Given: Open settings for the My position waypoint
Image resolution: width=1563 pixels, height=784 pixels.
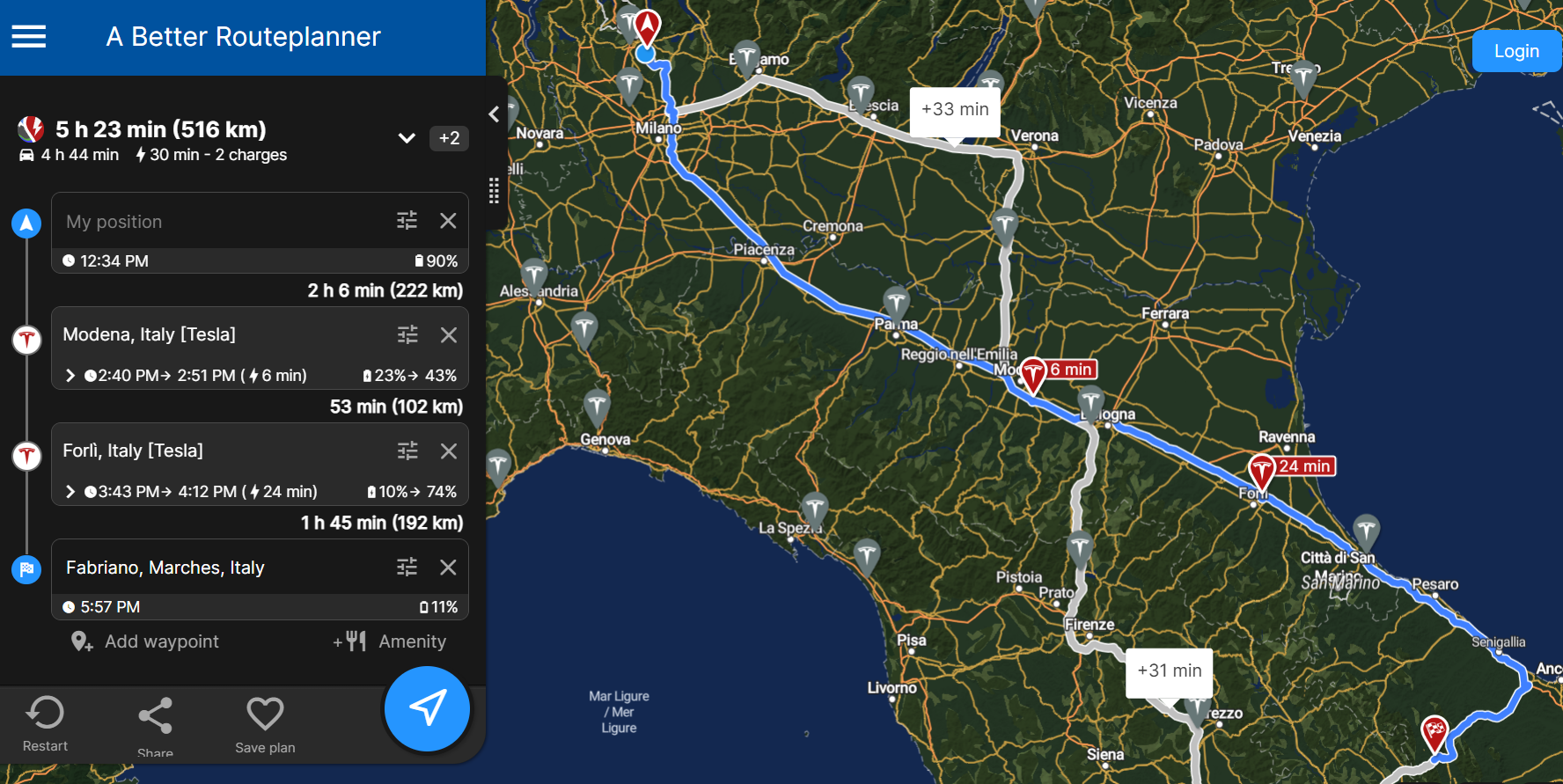Looking at the screenshot, I should pos(407,221).
